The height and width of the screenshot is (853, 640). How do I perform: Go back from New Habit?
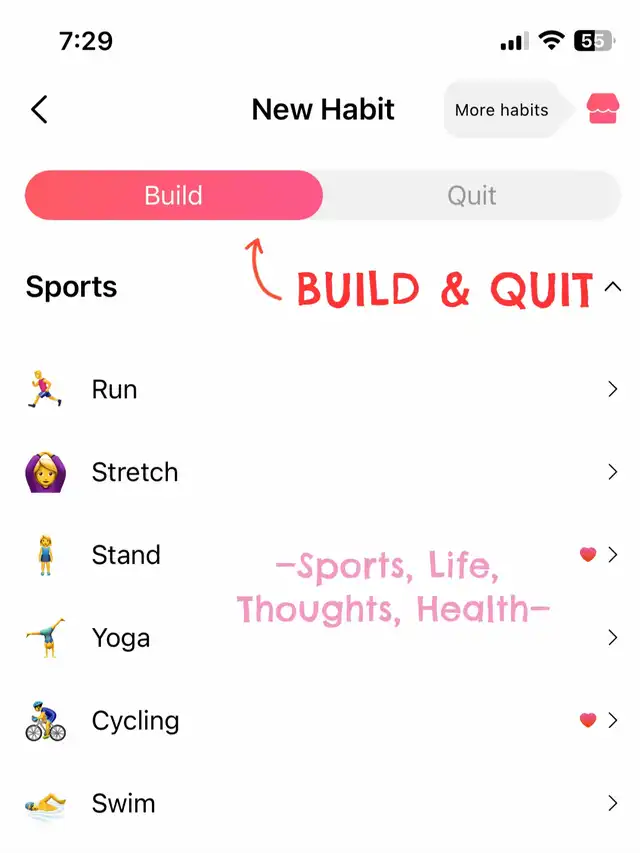click(x=39, y=109)
